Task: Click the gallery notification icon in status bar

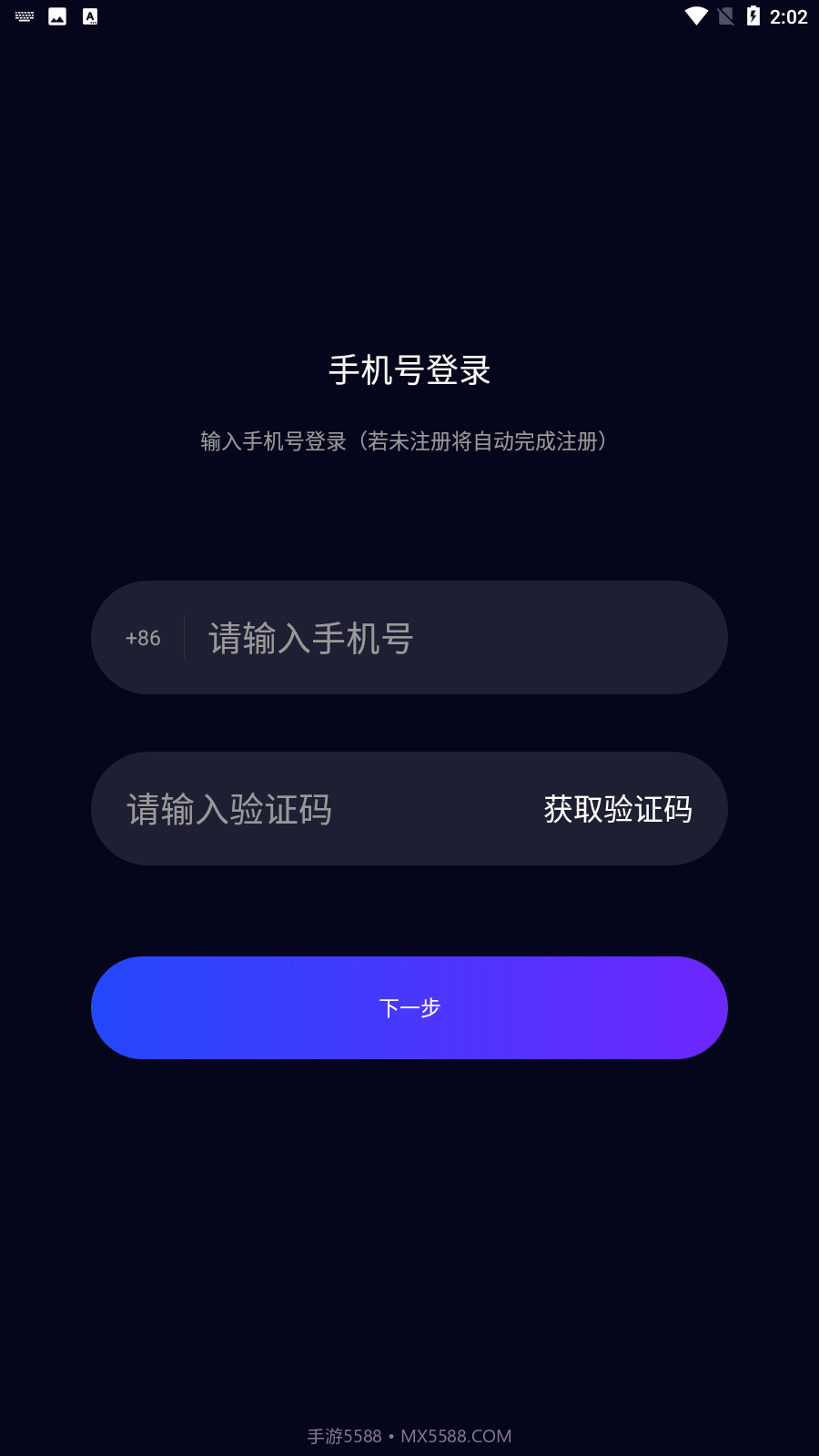Action: (x=56, y=15)
